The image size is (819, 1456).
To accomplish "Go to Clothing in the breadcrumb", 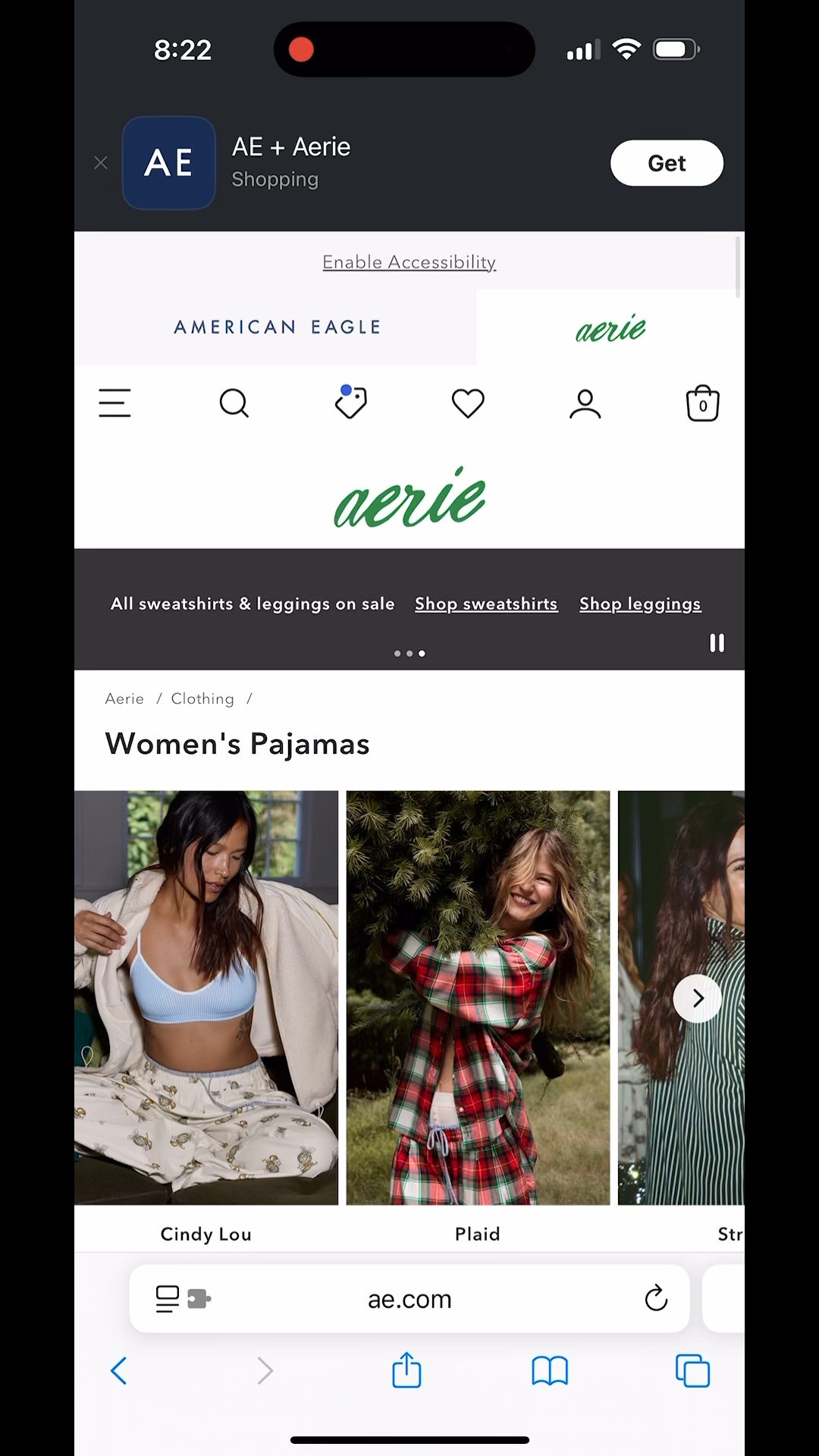I will click(x=202, y=698).
